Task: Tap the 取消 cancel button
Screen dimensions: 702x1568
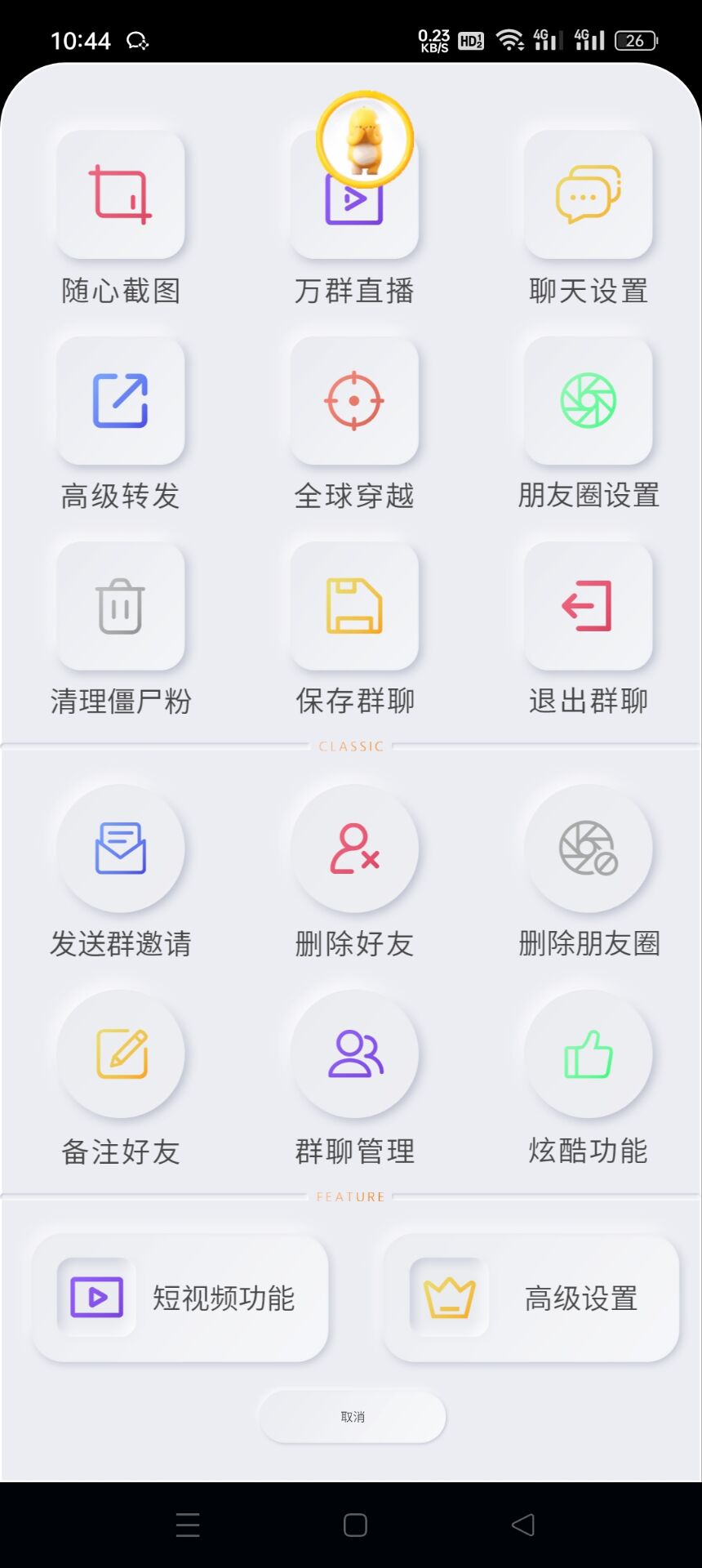Action: pyautogui.click(x=351, y=1416)
